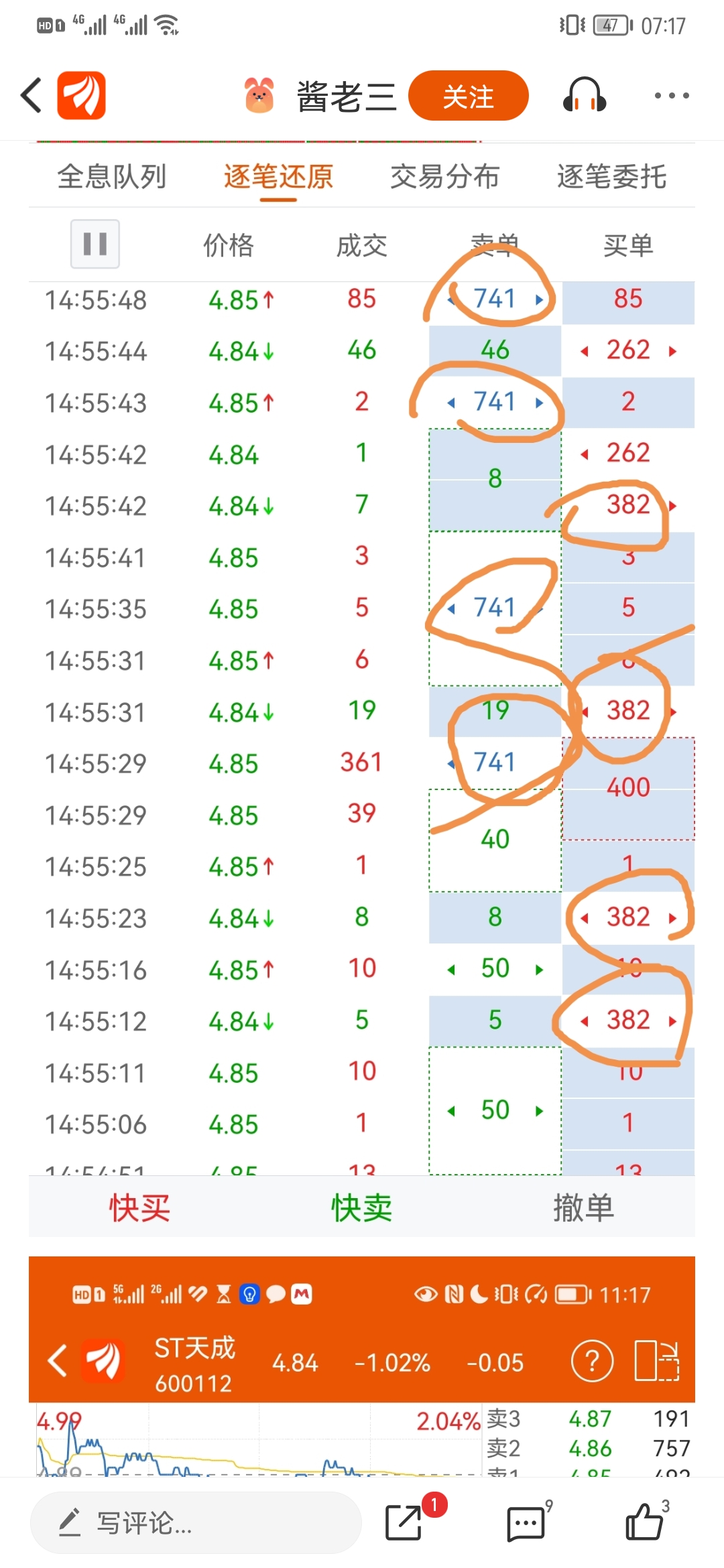Follow 酱老三 with the 关注 button

[468, 96]
